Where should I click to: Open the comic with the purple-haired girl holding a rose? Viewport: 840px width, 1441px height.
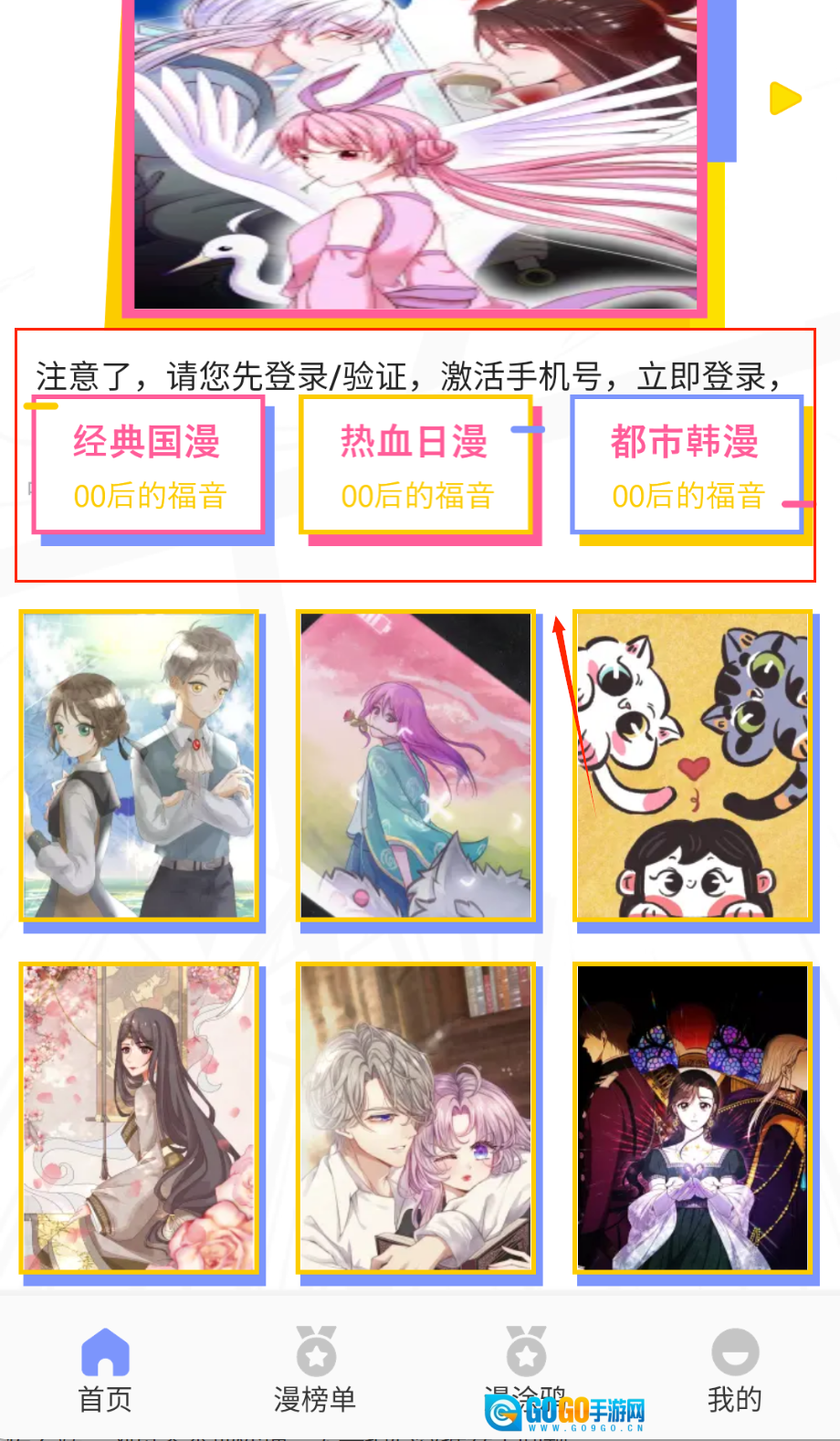[415, 765]
